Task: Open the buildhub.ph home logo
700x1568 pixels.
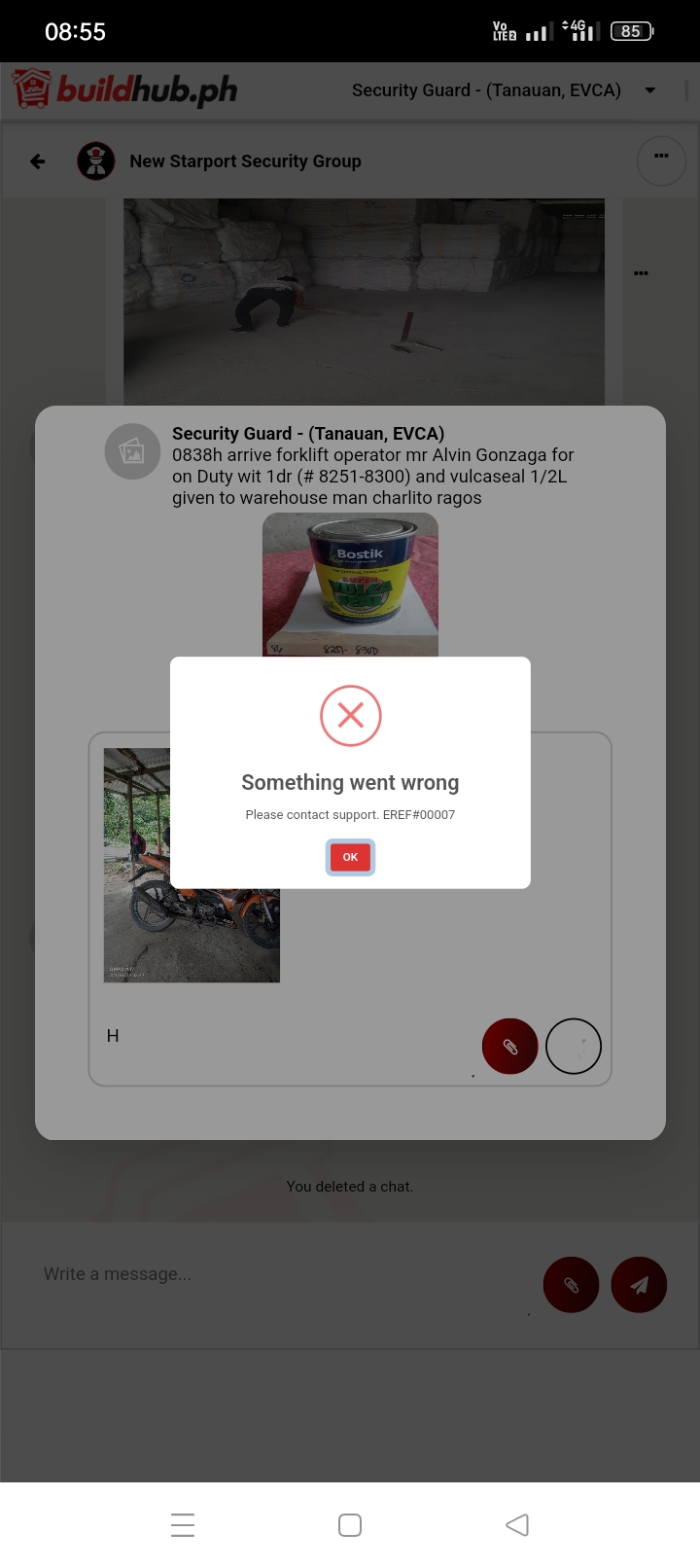Action: (x=126, y=89)
